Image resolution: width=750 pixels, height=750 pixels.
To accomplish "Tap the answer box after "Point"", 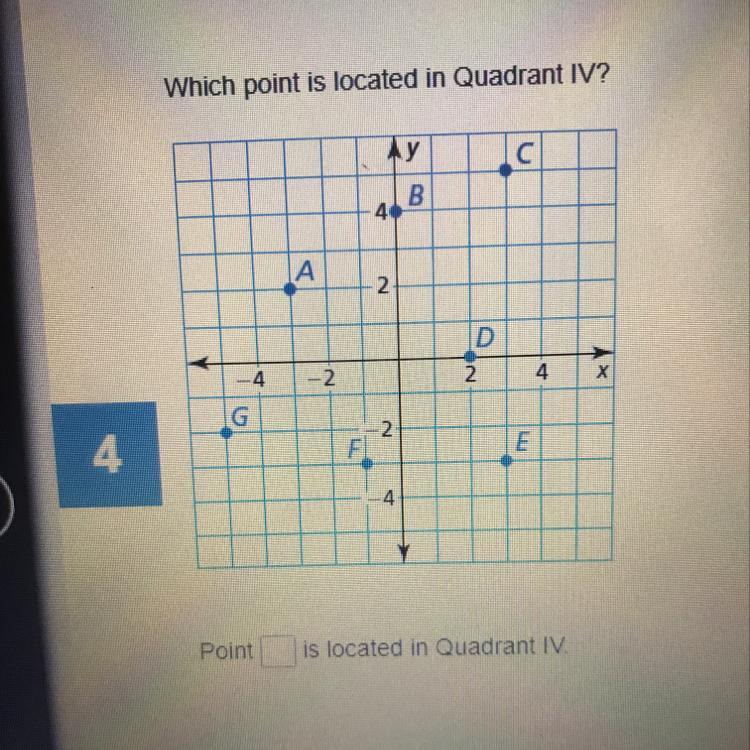I will click(x=277, y=652).
